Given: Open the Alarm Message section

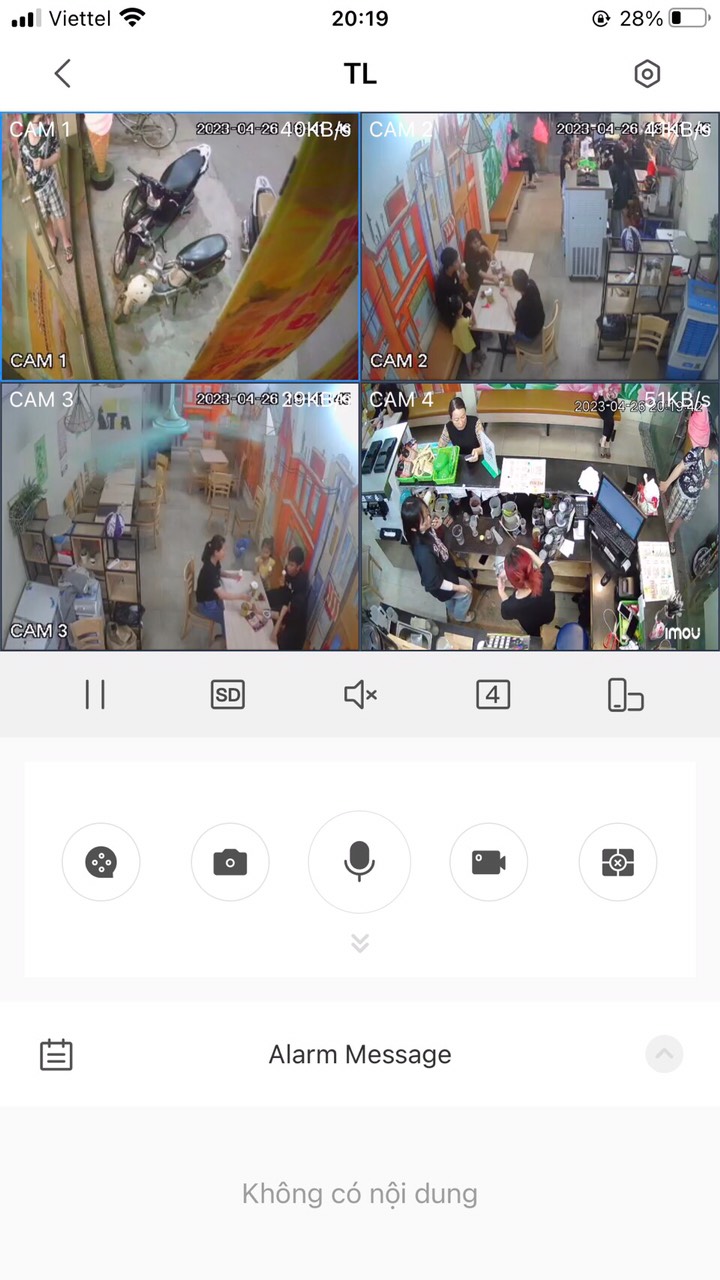Looking at the screenshot, I should 359,1054.
